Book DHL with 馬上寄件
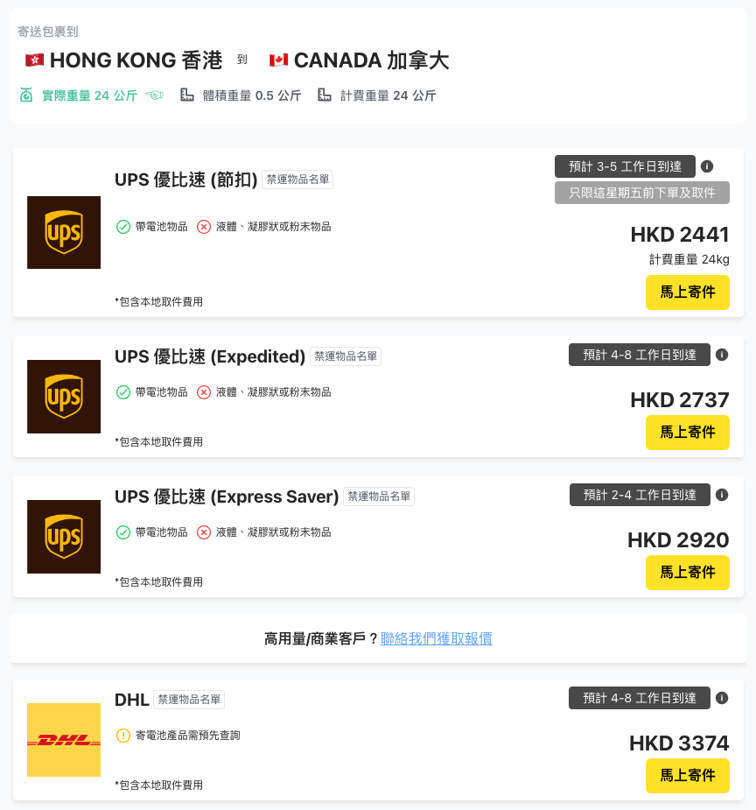Image resolution: width=756 pixels, height=810 pixels. (687, 775)
